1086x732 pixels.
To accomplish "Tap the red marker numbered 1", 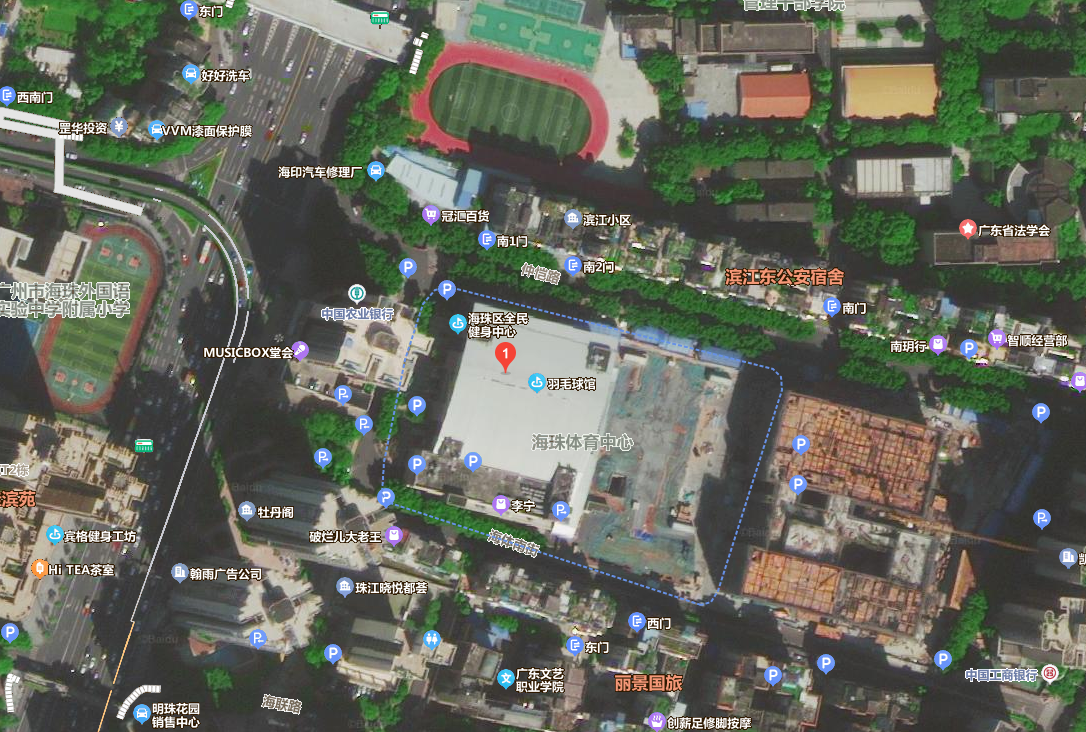I will (506, 355).
